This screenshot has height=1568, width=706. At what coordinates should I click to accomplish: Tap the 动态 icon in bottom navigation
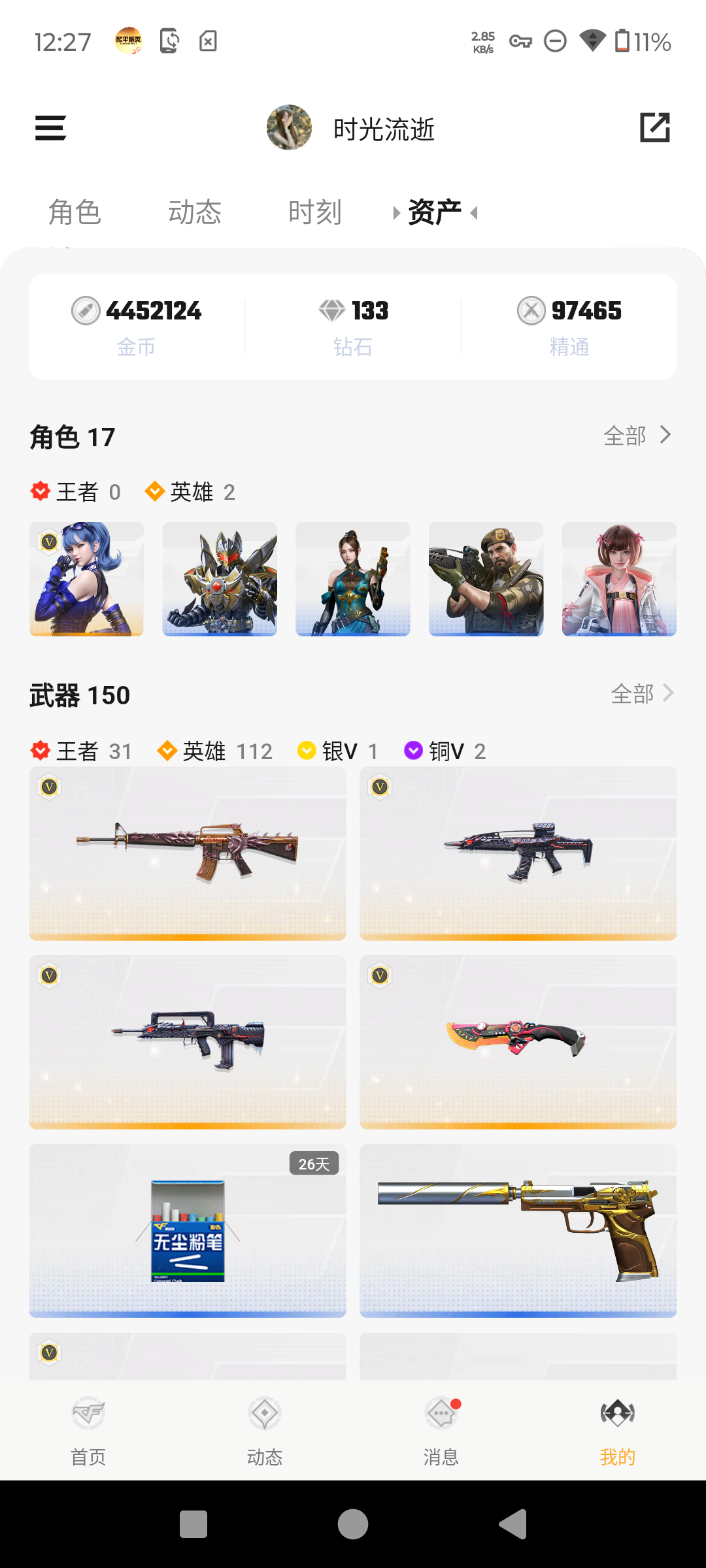click(264, 1413)
